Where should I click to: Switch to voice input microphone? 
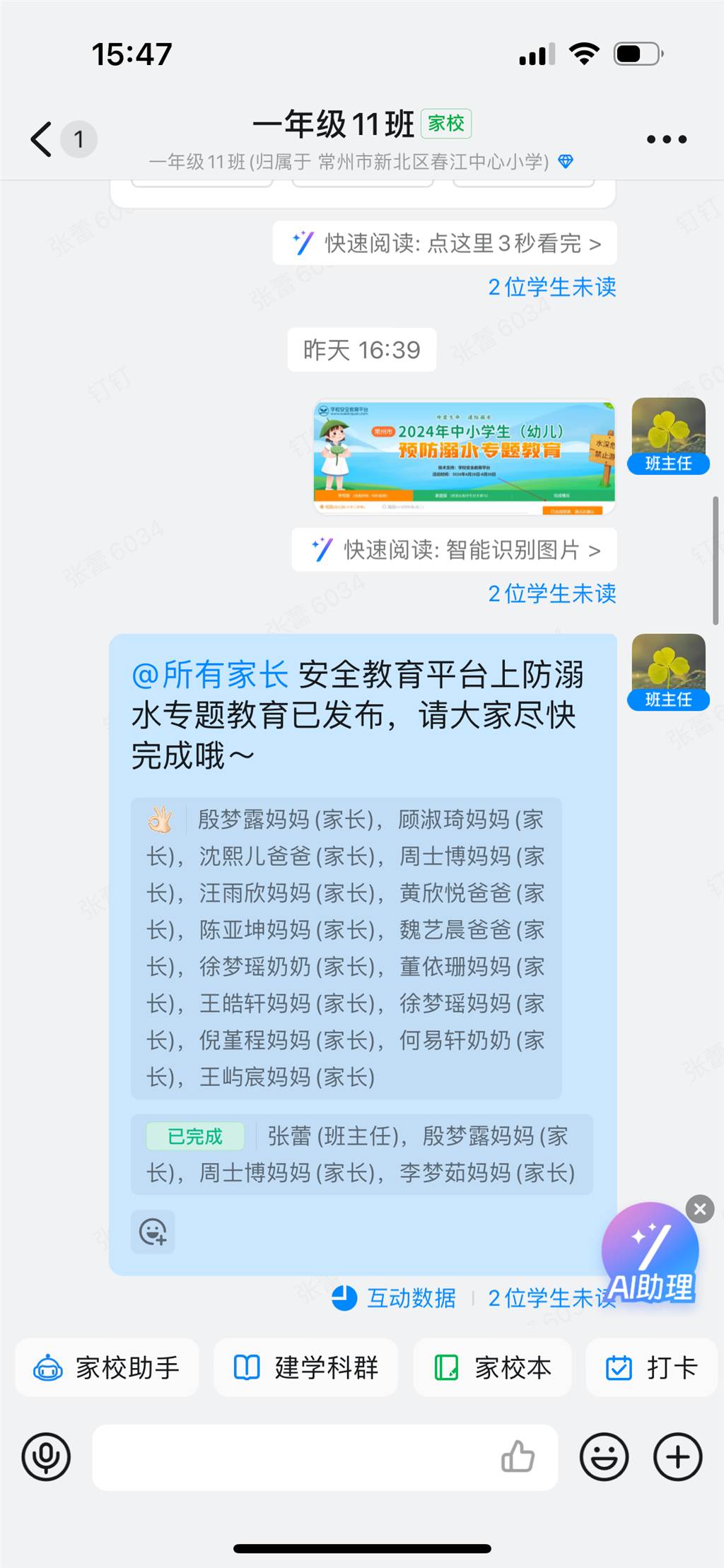coord(46,1457)
